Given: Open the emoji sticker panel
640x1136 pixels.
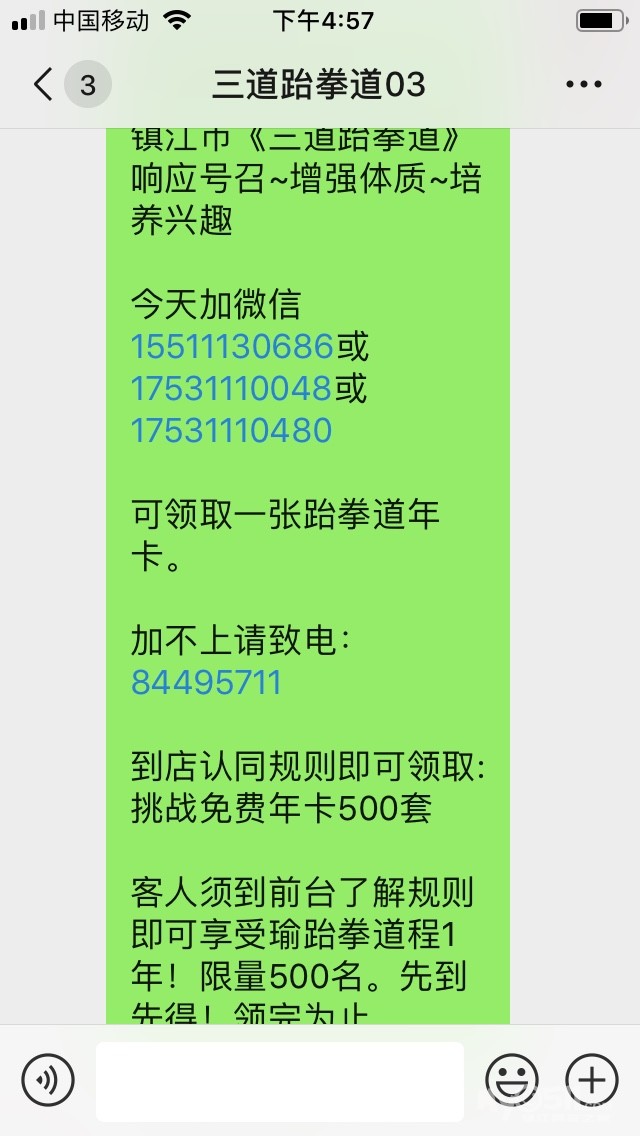Looking at the screenshot, I should pyautogui.click(x=512, y=1080).
